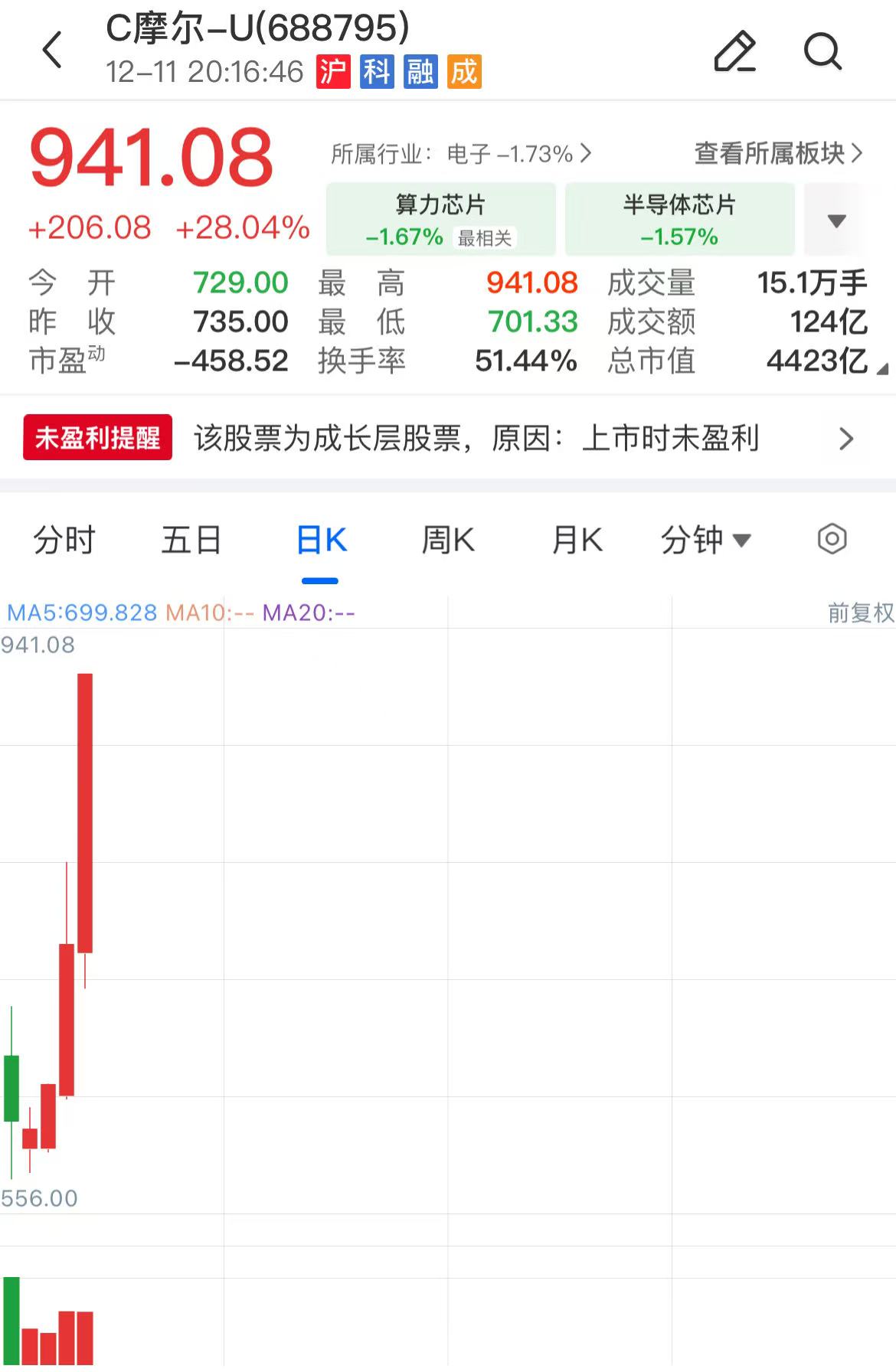Open the 半导体芯片 sector chip
The height and width of the screenshot is (1372, 896).
point(679,219)
